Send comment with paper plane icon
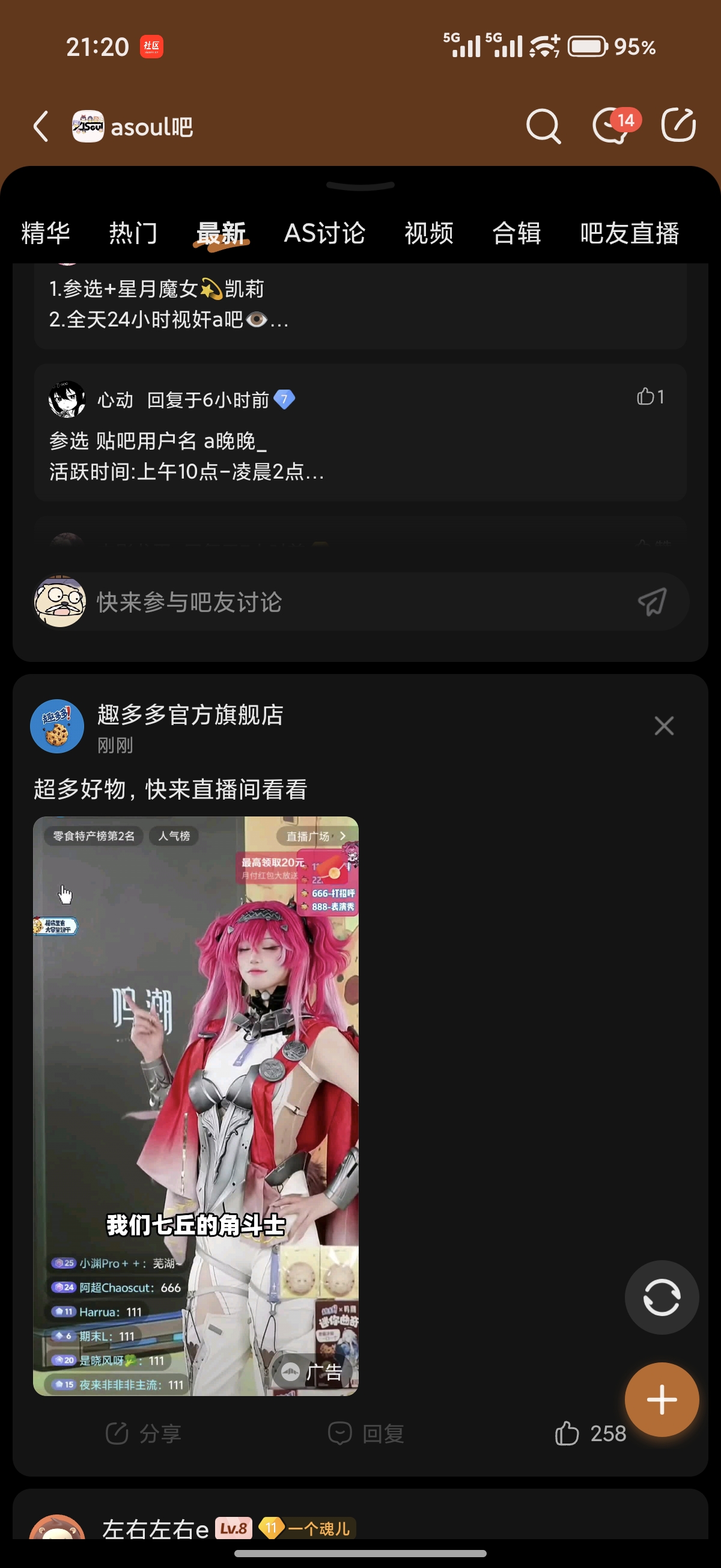The image size is (721, 1568). click(653, 602)
